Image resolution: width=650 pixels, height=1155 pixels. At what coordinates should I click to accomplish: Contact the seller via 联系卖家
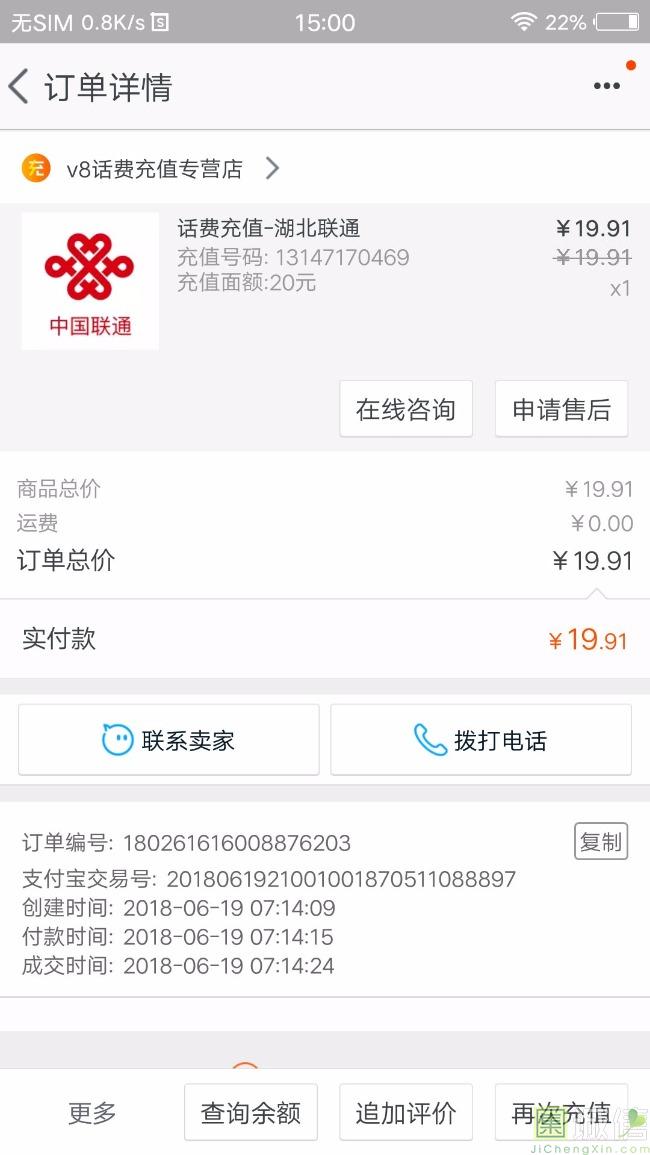pyautogui.click(x=169, y=740)
